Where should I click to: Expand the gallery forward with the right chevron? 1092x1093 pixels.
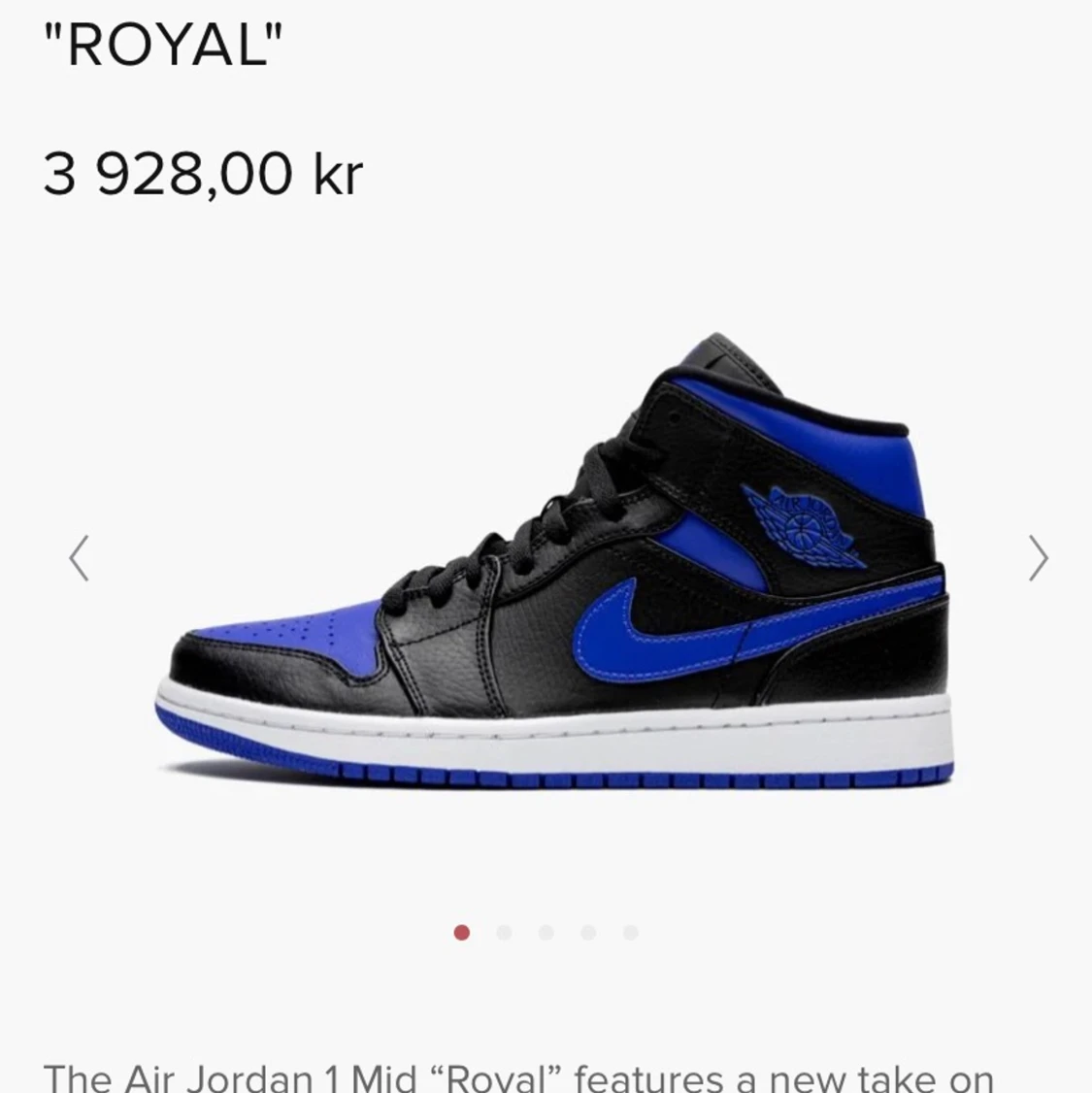pyautogui.click(x=1039, y=557)
